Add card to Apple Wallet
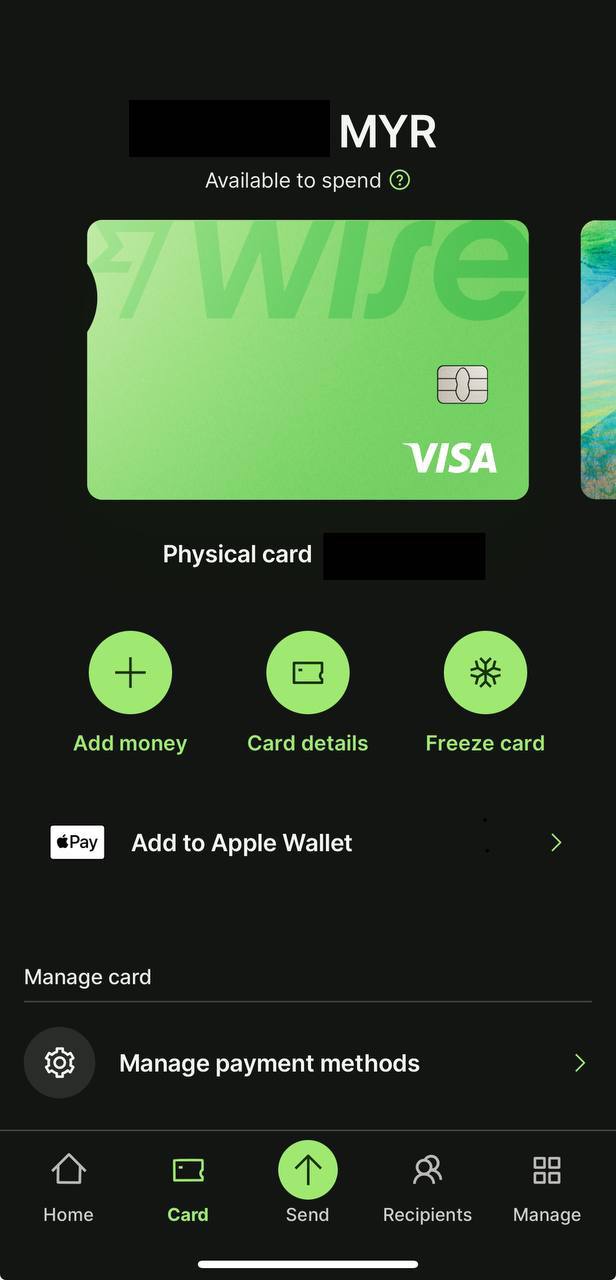 308,843
